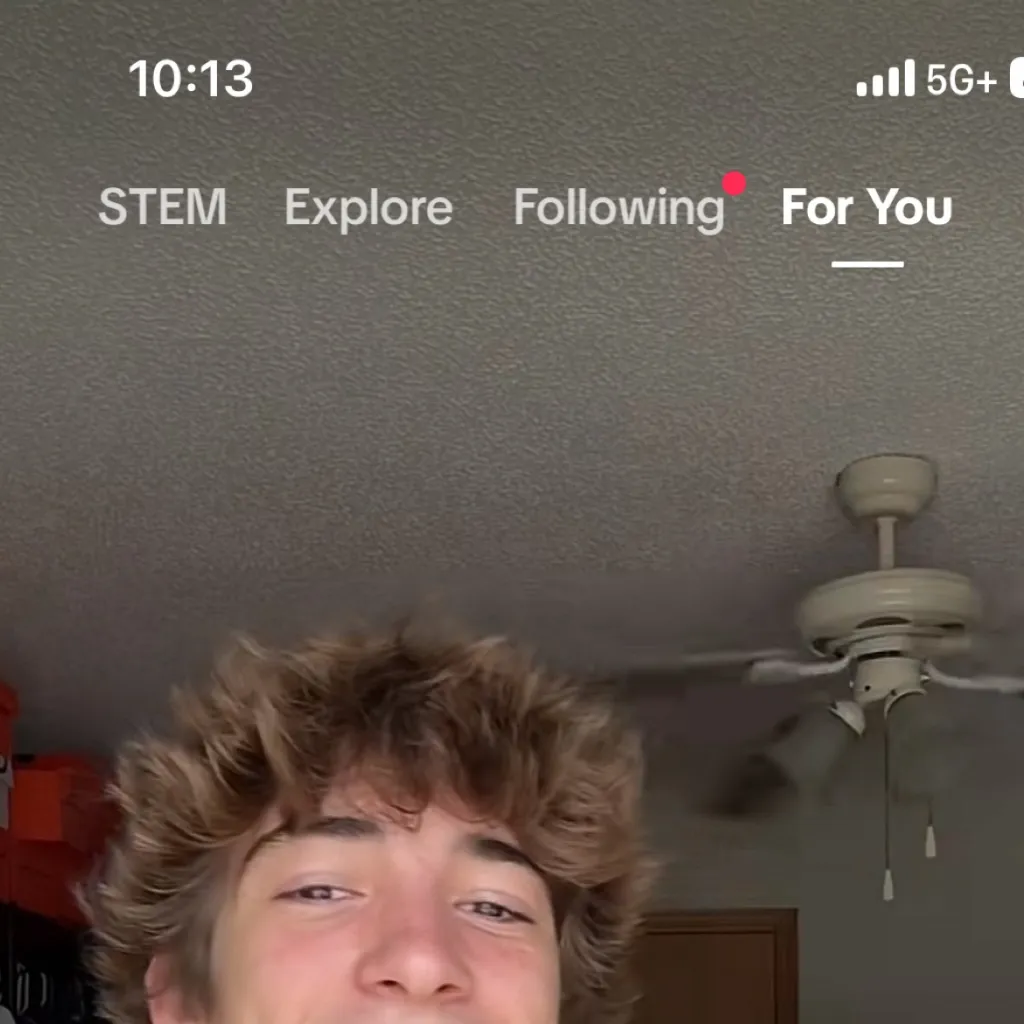The width and height of the screenshot is (1024, 1024).
Task: Switch to the STEM tab
Action: 162,207
